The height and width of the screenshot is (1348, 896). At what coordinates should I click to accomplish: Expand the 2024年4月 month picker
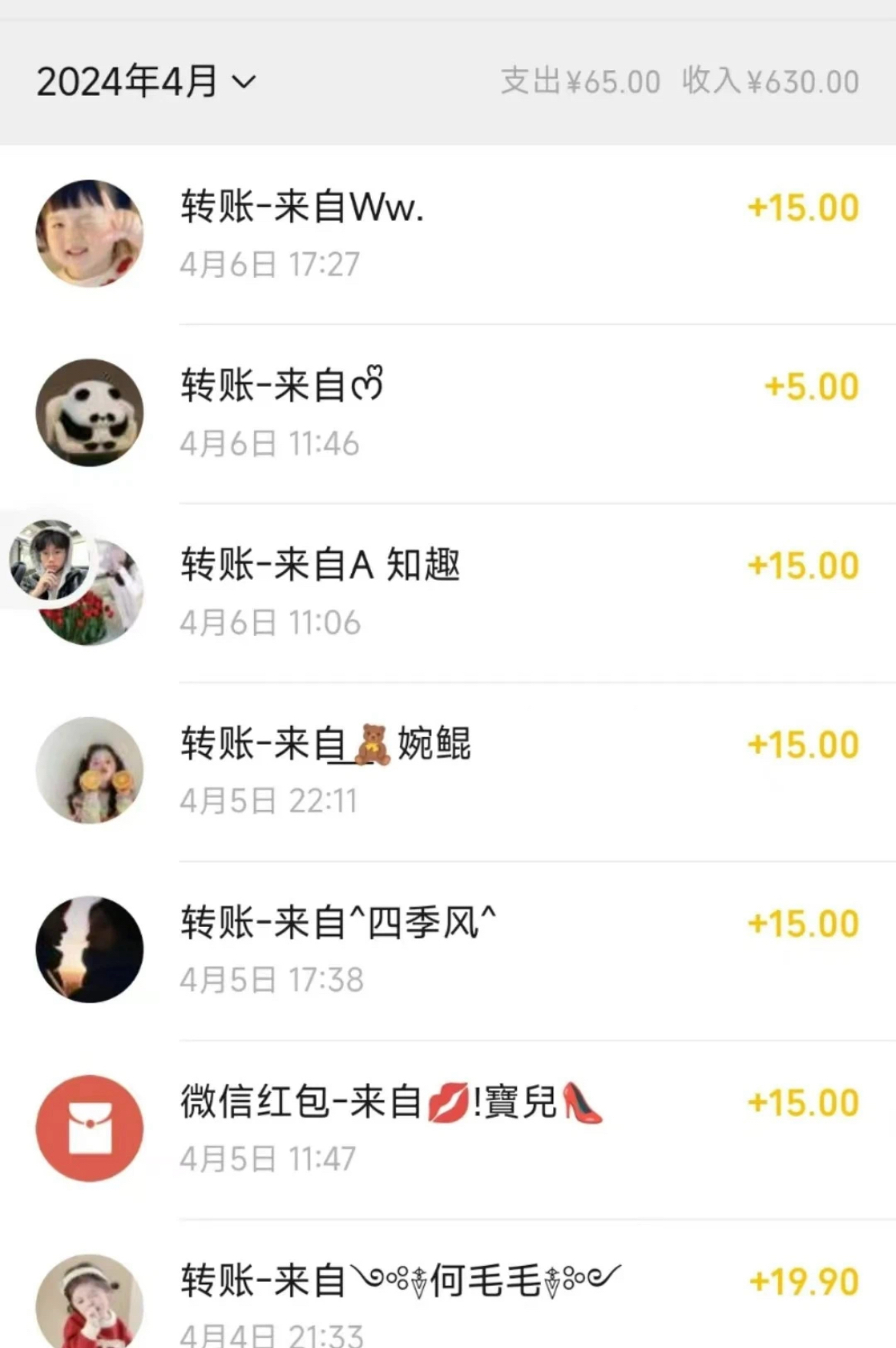click(x=147, y=82)
